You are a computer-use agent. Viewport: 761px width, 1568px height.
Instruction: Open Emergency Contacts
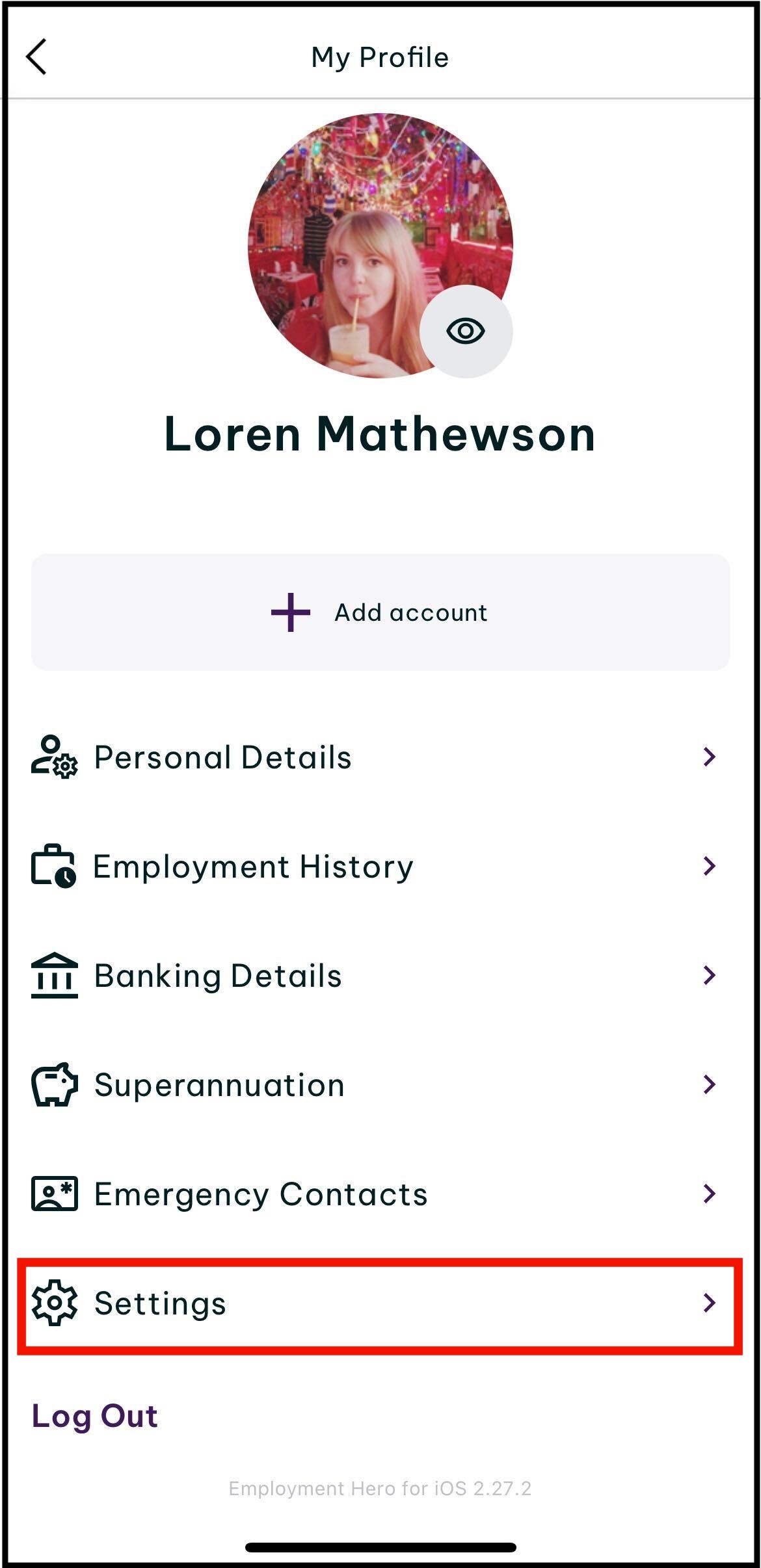click(x=380, y=1194)
